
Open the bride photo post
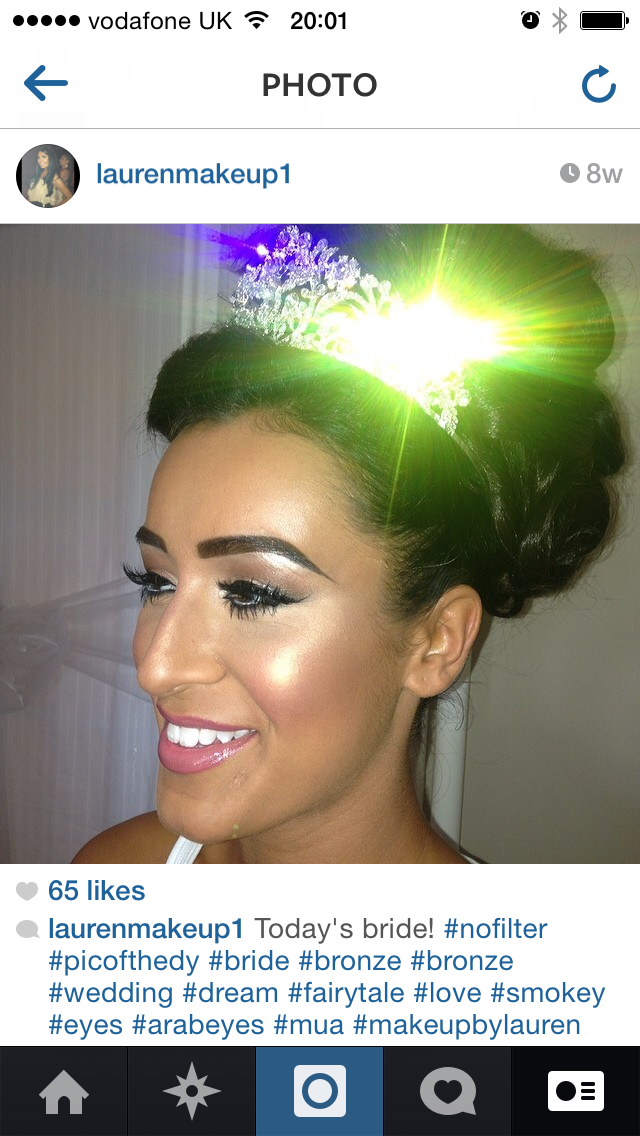[320, 543]
